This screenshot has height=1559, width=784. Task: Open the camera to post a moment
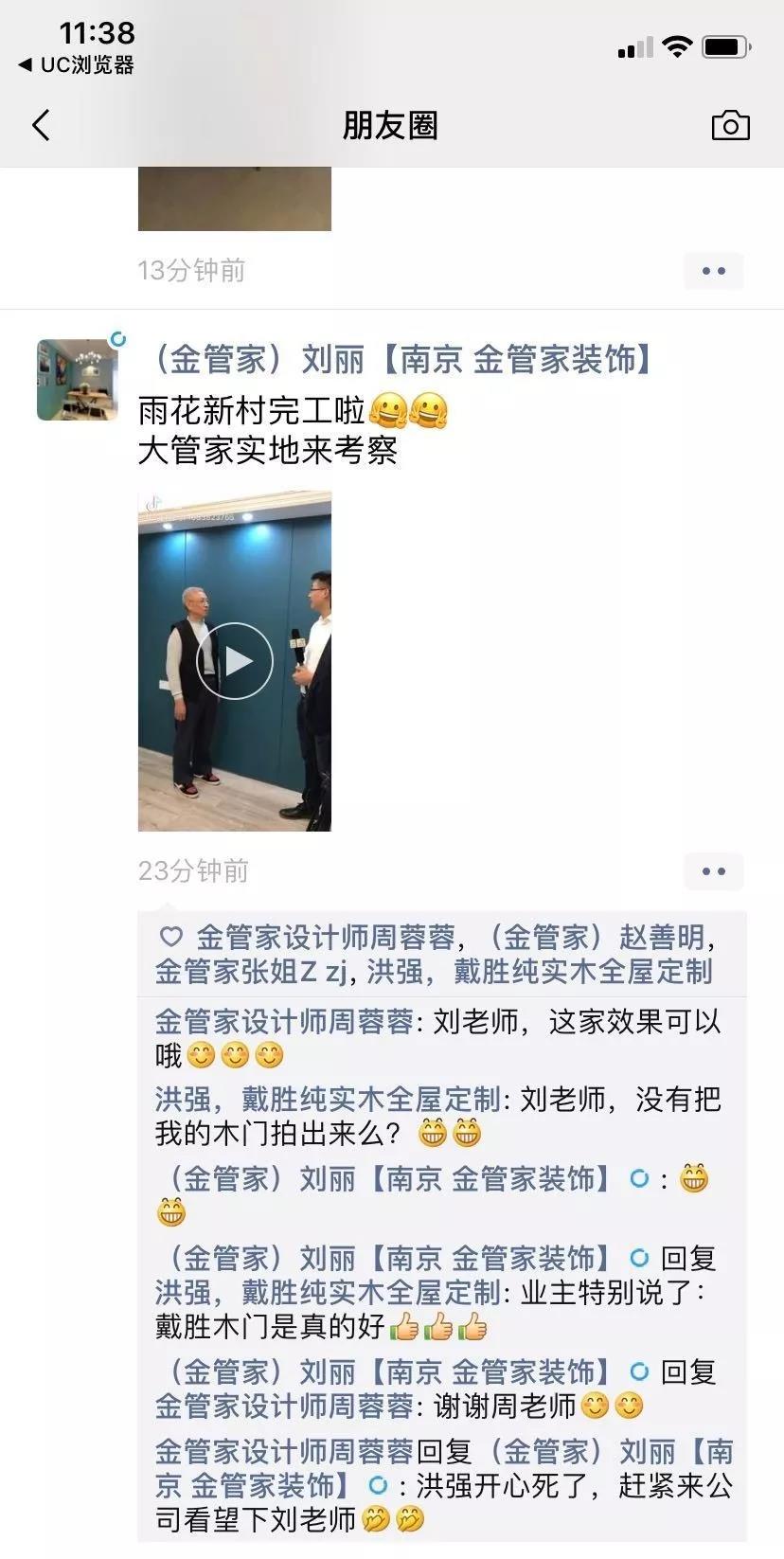[x=730, y=125]
